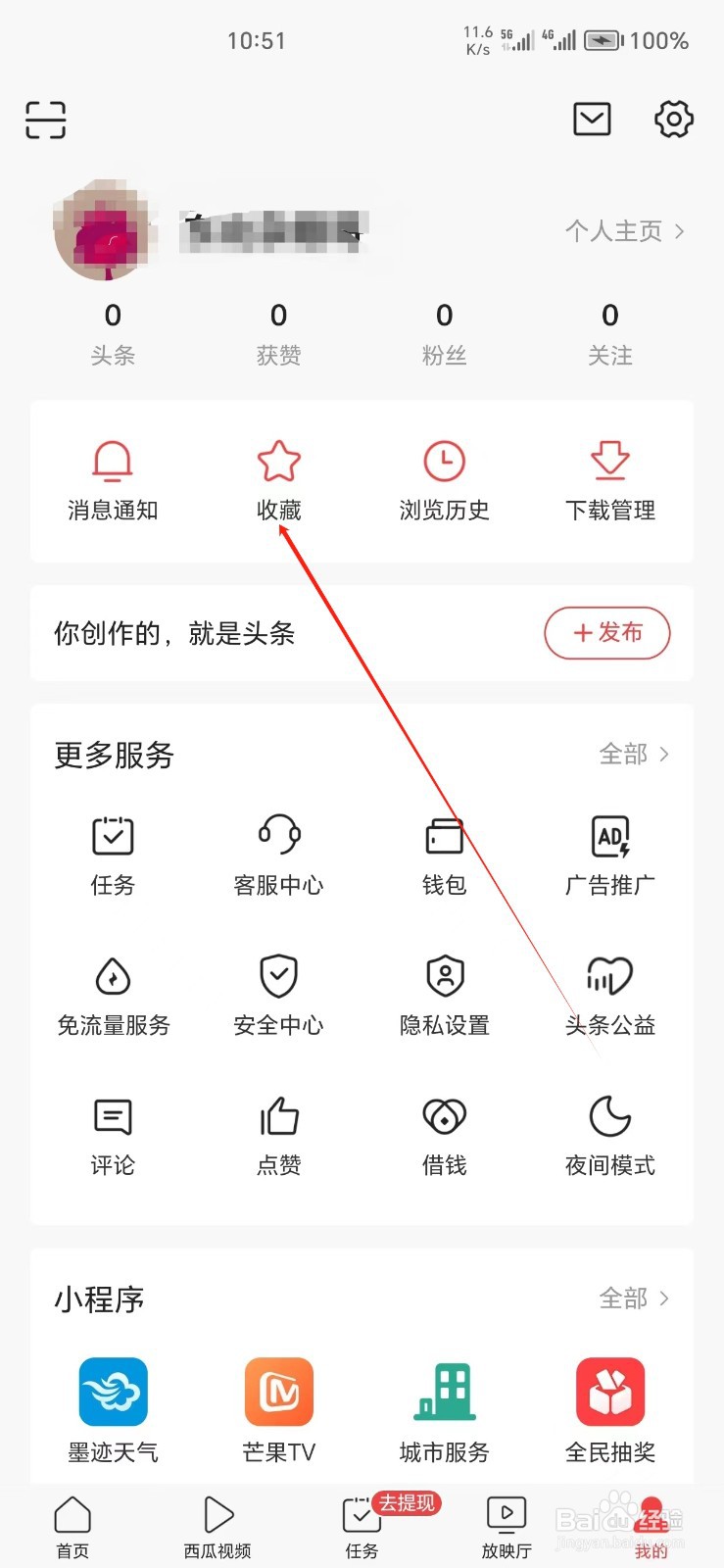Open 收藏 (Favorites) star icon

coord(278,461)
